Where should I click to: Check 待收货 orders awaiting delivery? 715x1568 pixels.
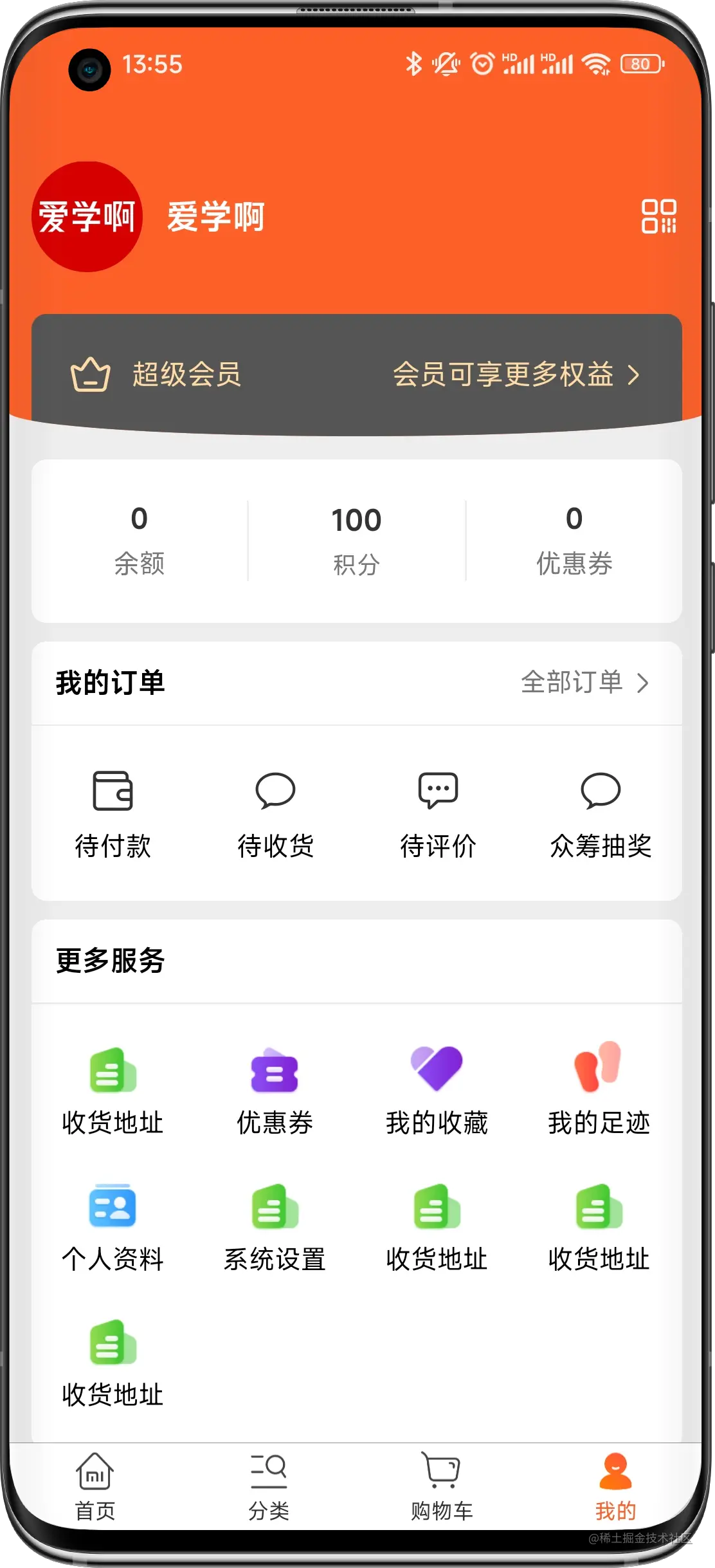[x=275, y=814]
